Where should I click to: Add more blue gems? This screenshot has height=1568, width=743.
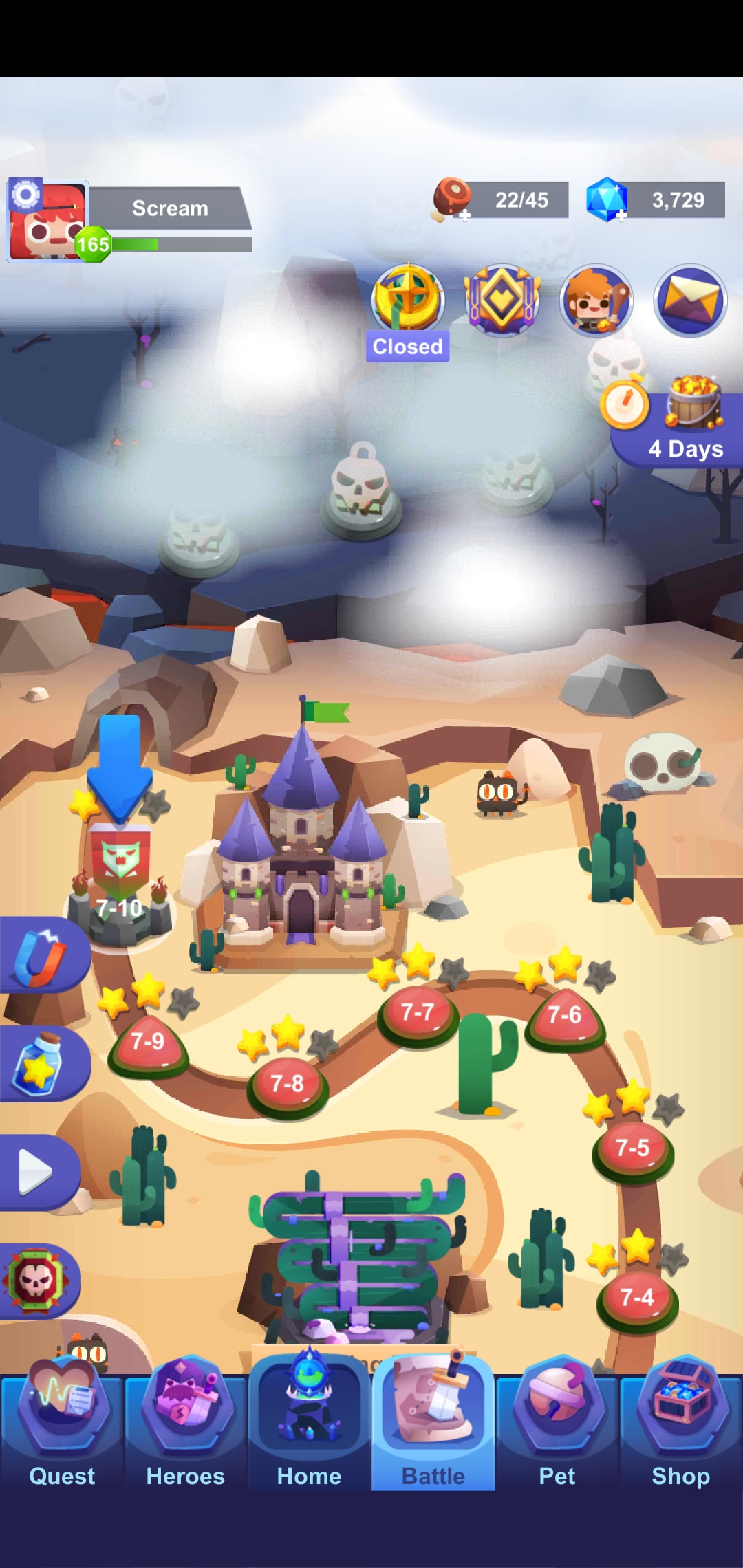coord(621,216)
